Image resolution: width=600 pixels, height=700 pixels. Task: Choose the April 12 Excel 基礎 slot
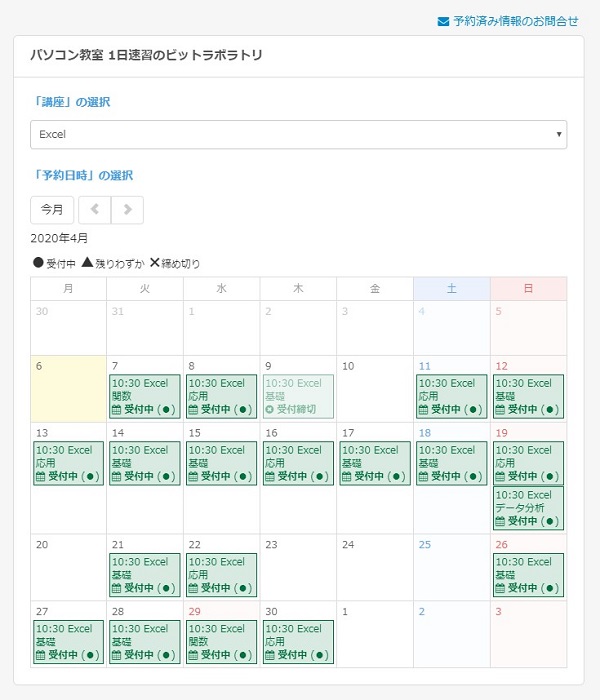coord(528,396)
